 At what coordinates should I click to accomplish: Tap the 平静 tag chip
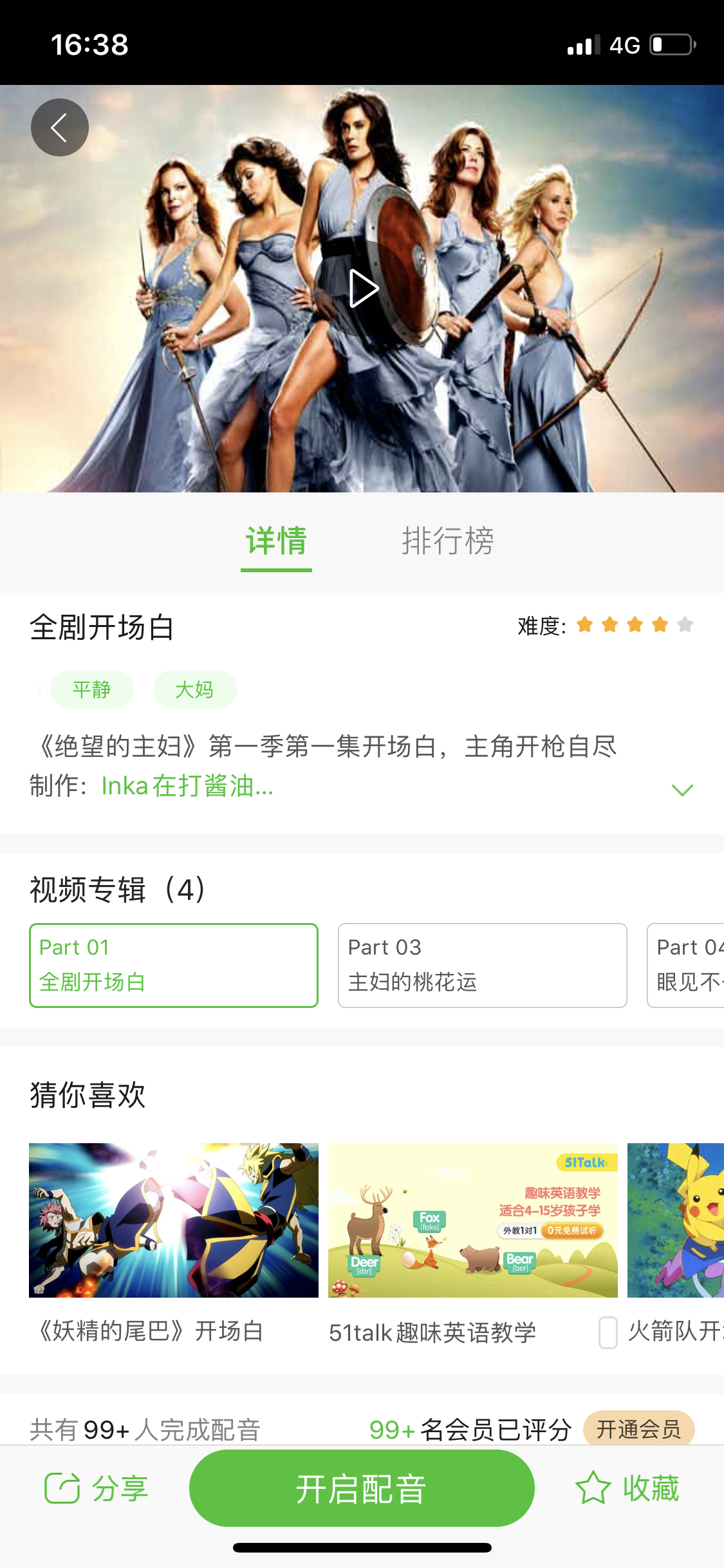click(91, 689)
